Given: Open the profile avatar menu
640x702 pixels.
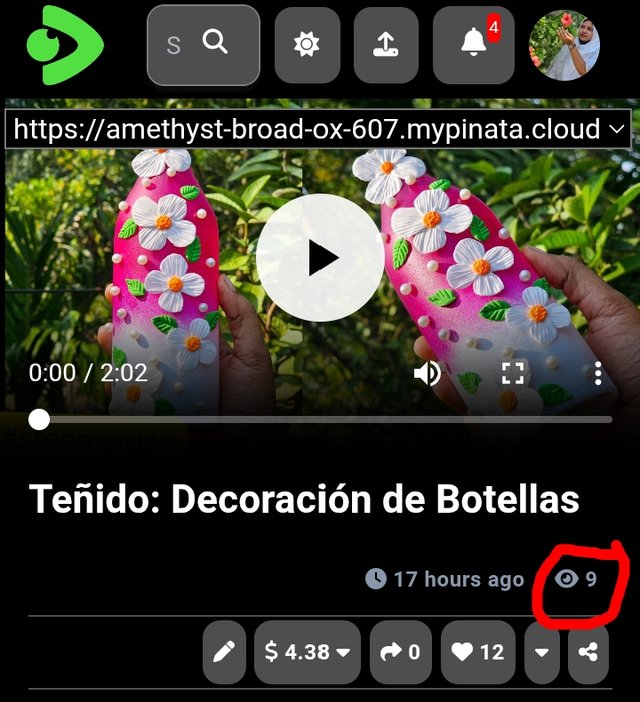Looking at the screenshot, I should tap(564, 45).
